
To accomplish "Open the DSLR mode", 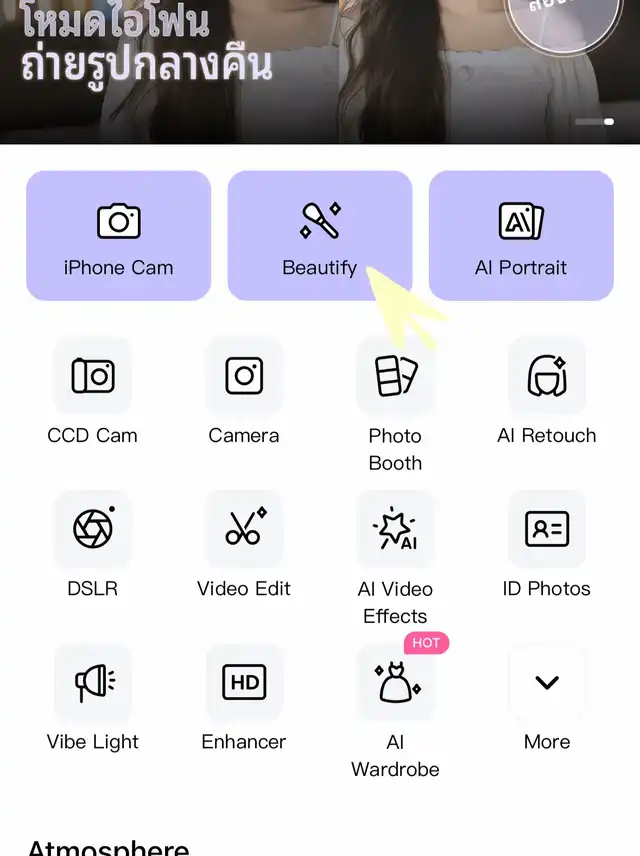I will pyautogui.click(x=93, y=530).
